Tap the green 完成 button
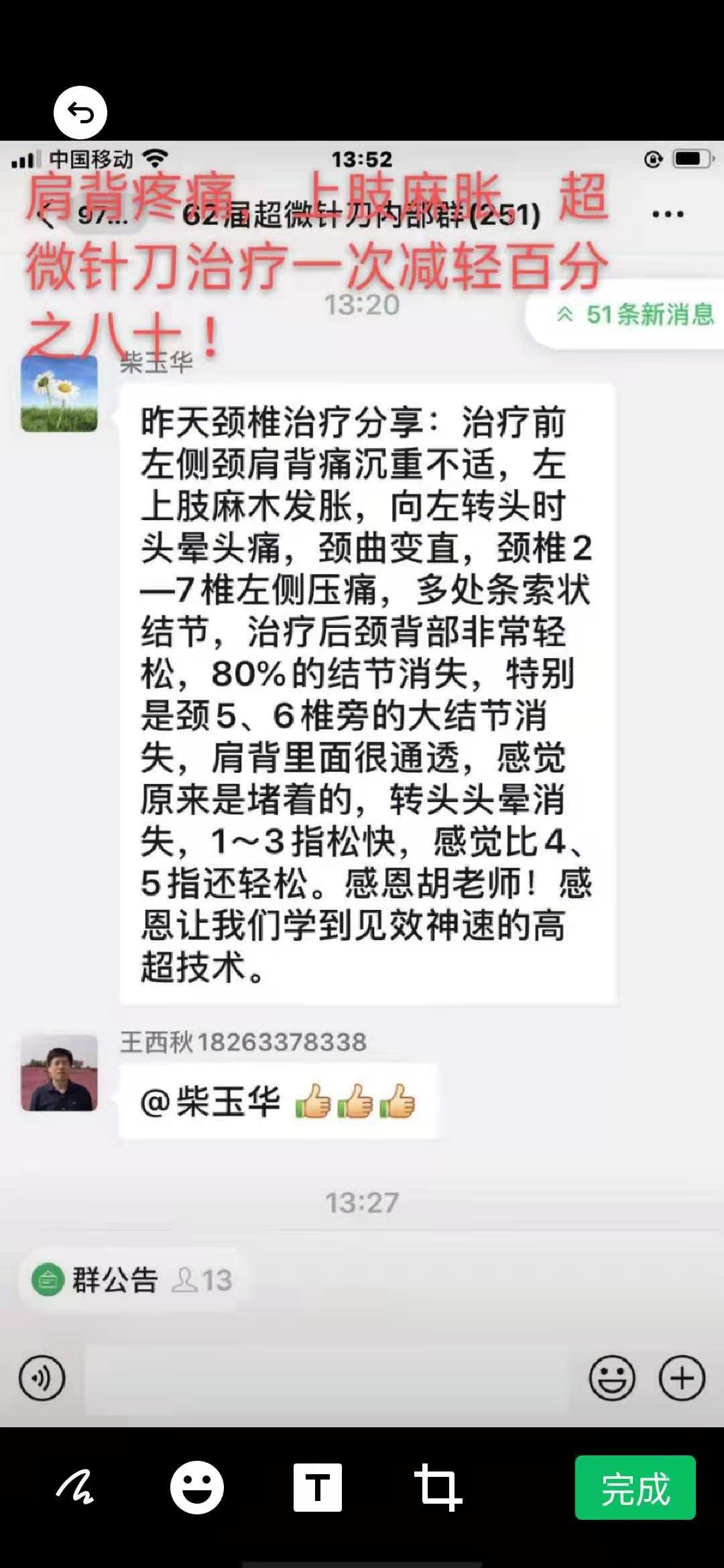Screen dimensions: 724x1568 635,1488
